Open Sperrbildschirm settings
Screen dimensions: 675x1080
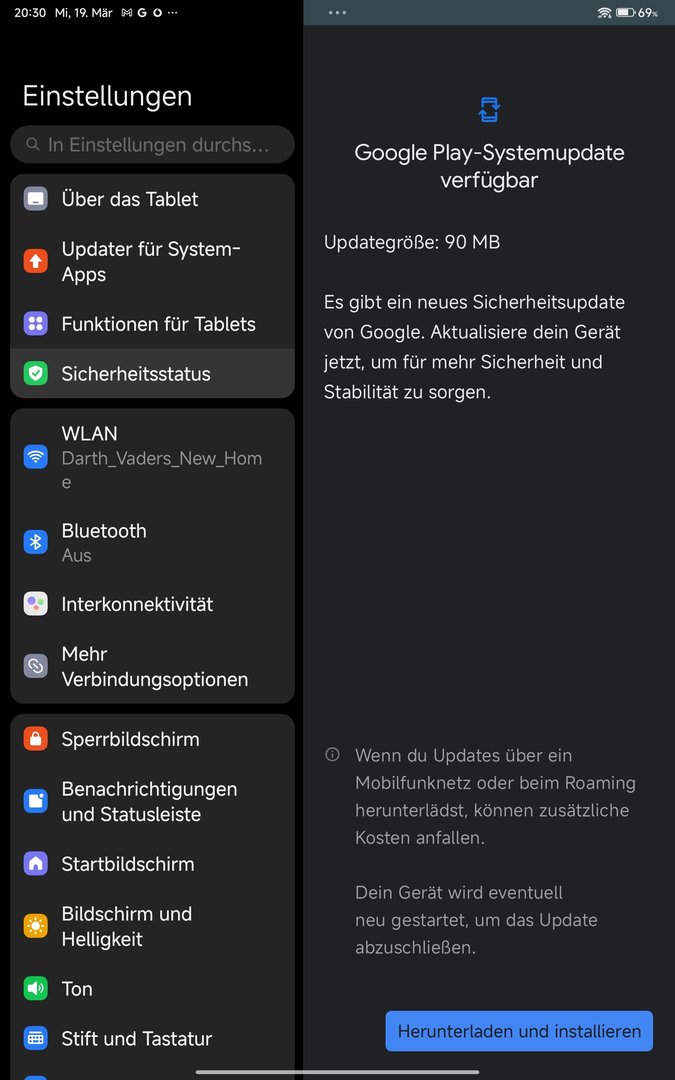point(152,739)
